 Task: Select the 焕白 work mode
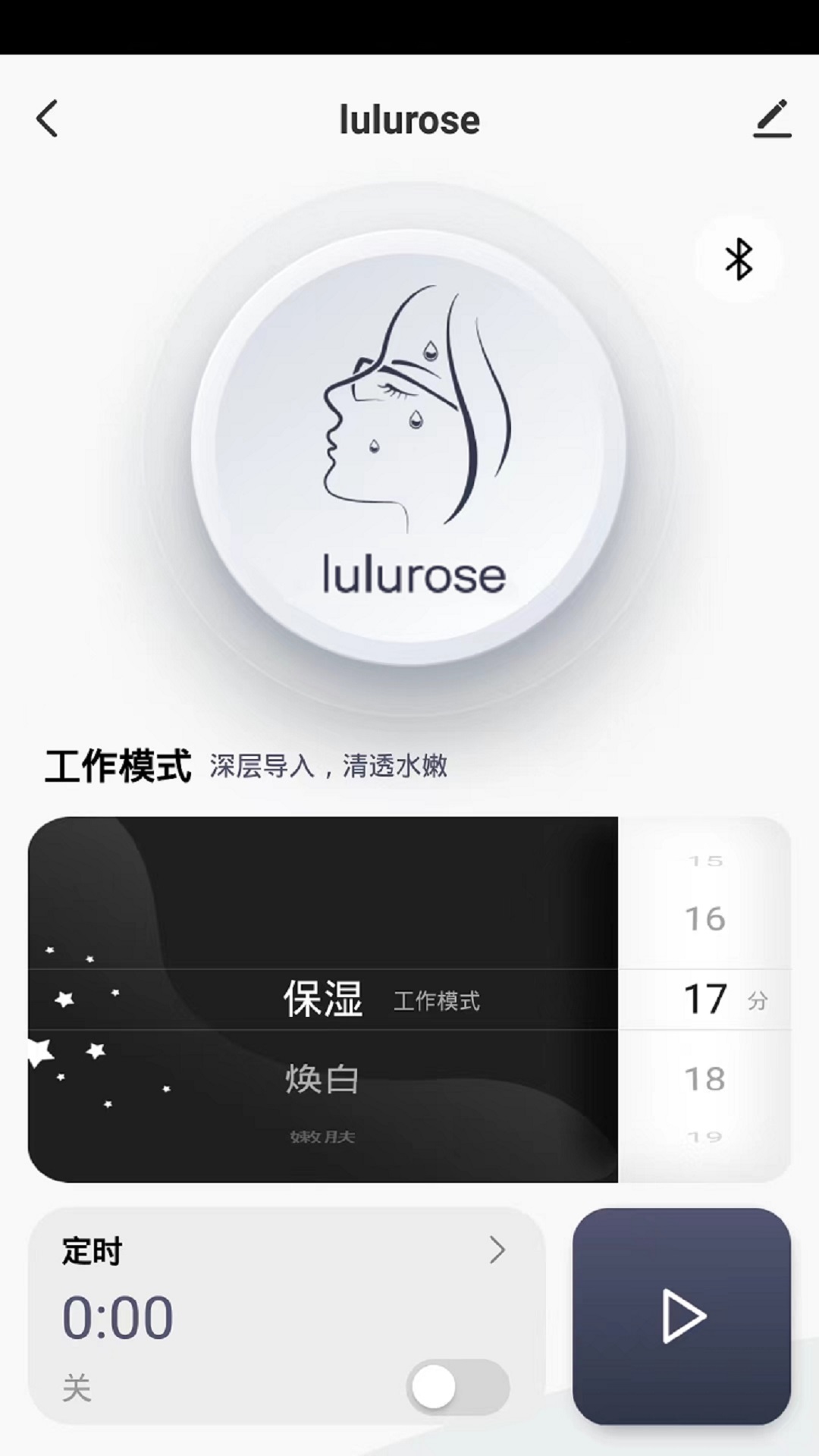pyautogui.click(x=322, y=1078)
